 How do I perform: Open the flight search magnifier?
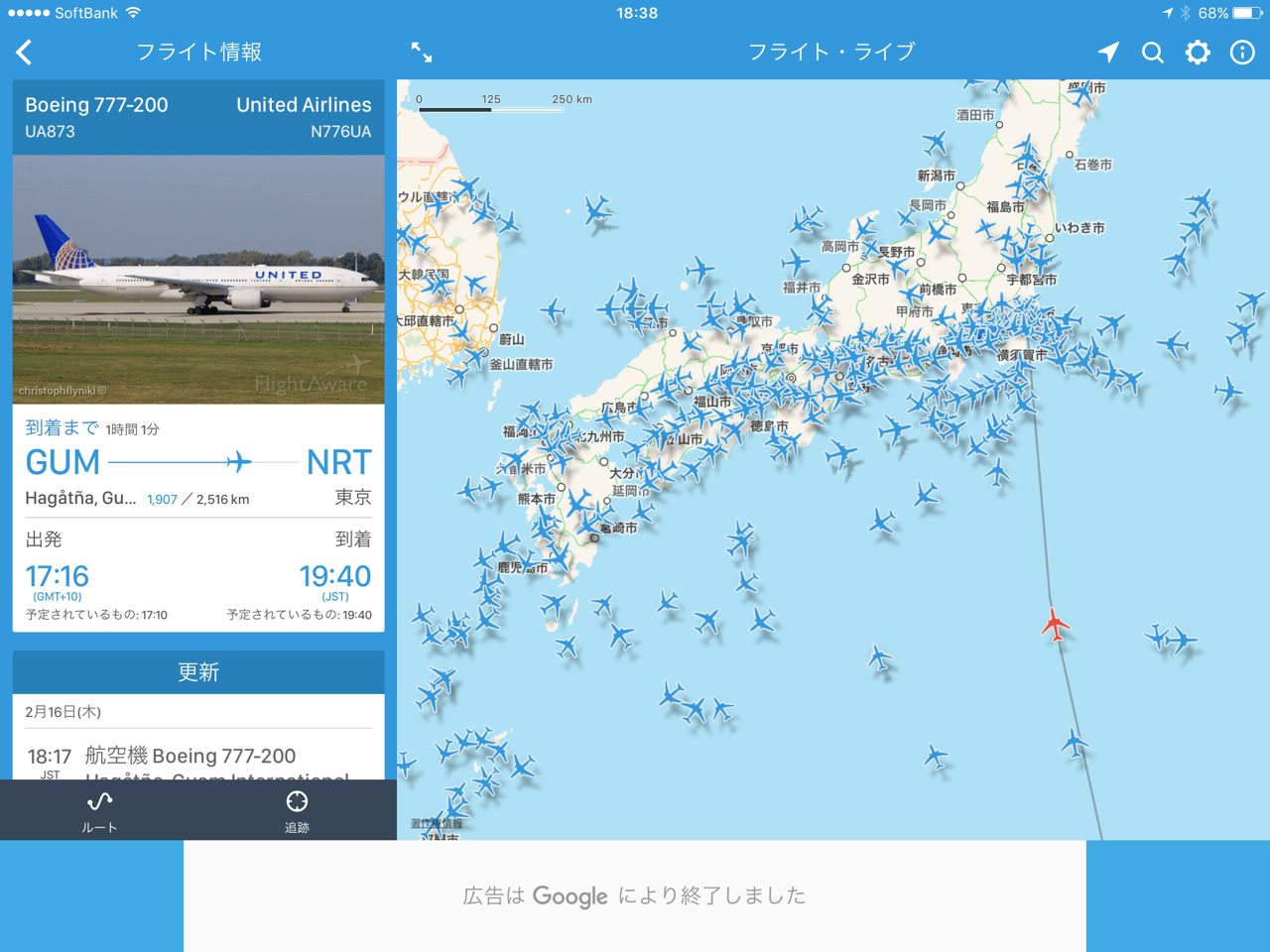click(1152, 53)
